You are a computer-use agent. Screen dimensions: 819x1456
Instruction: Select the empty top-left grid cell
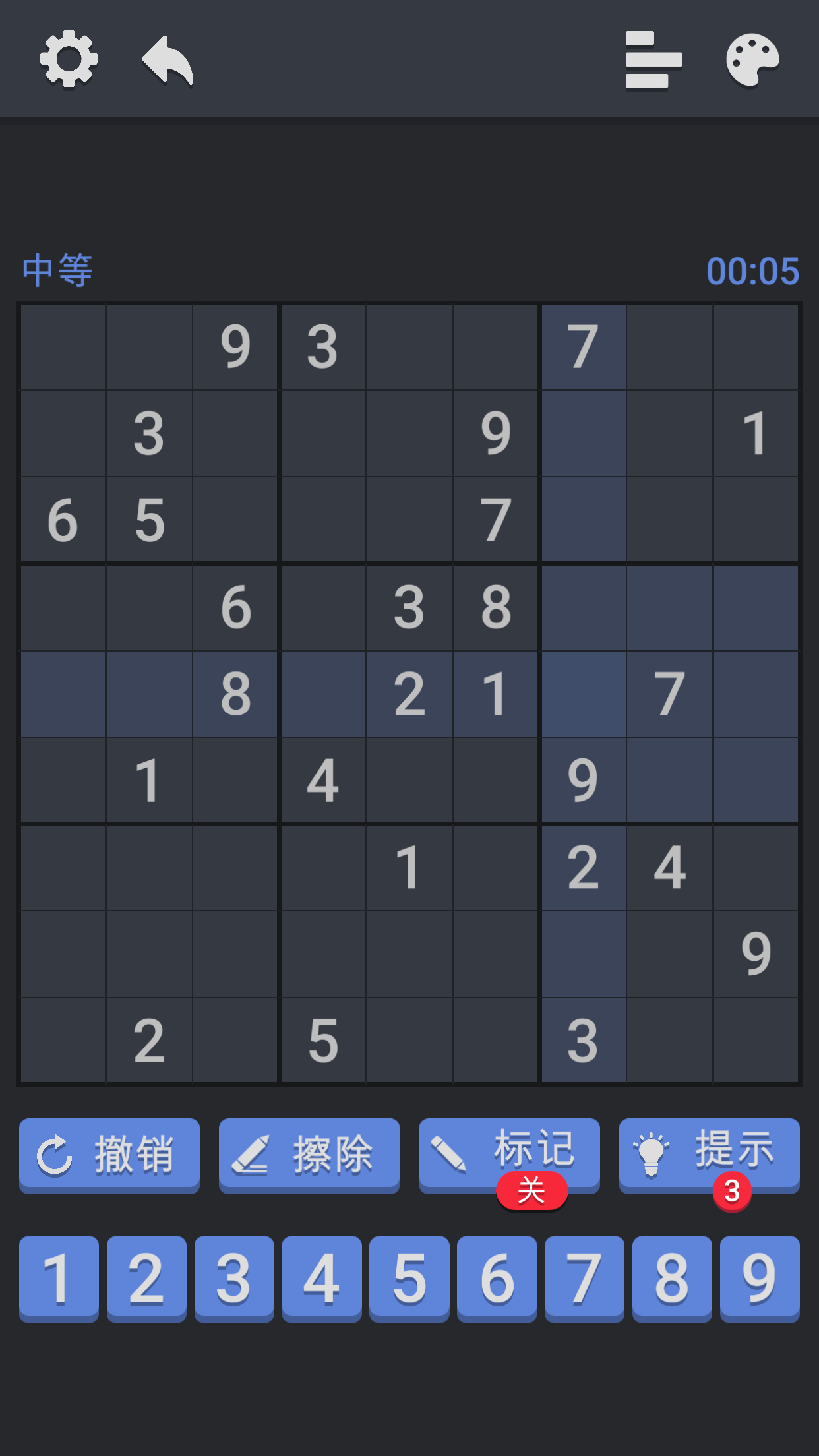63,347
